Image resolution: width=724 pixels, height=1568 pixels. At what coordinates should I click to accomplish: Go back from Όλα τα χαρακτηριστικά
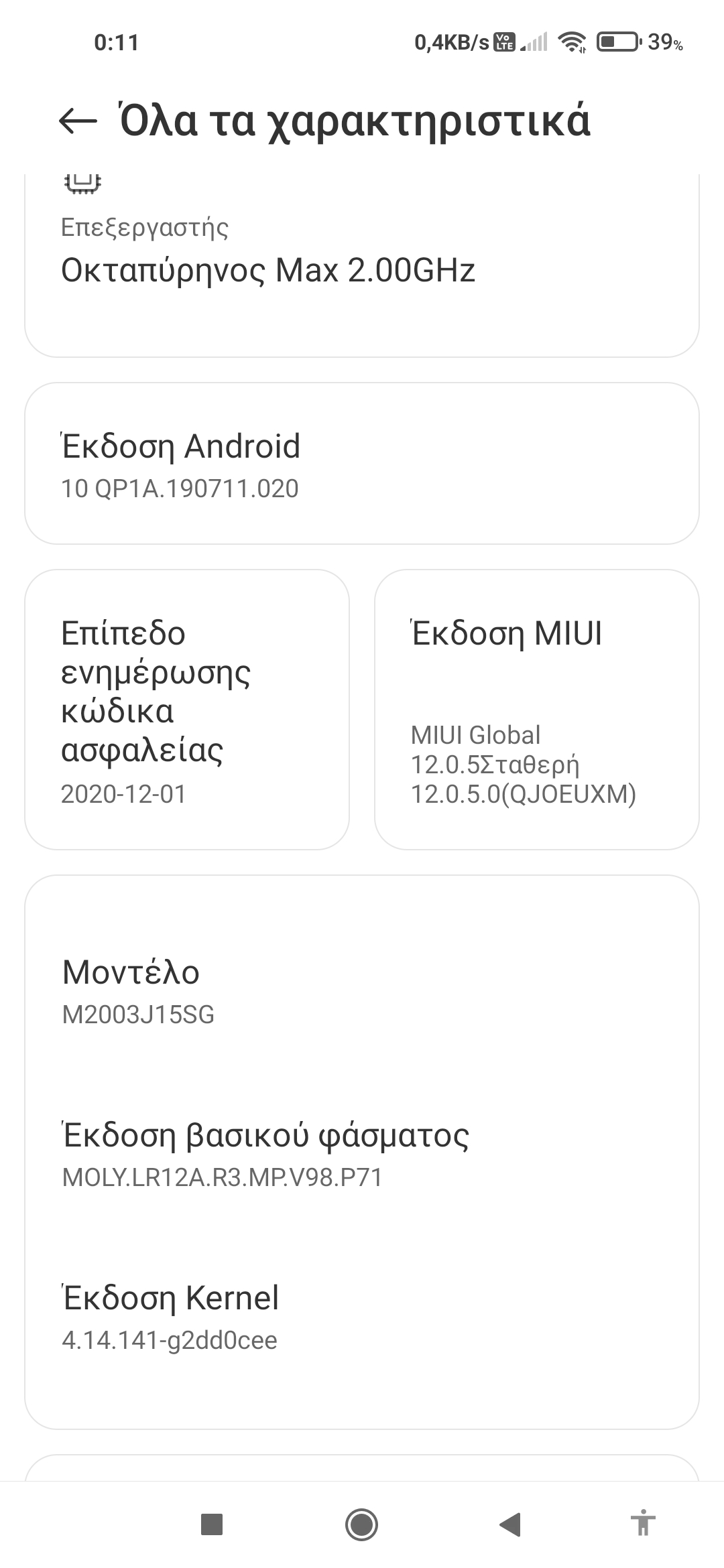point(78,121)
